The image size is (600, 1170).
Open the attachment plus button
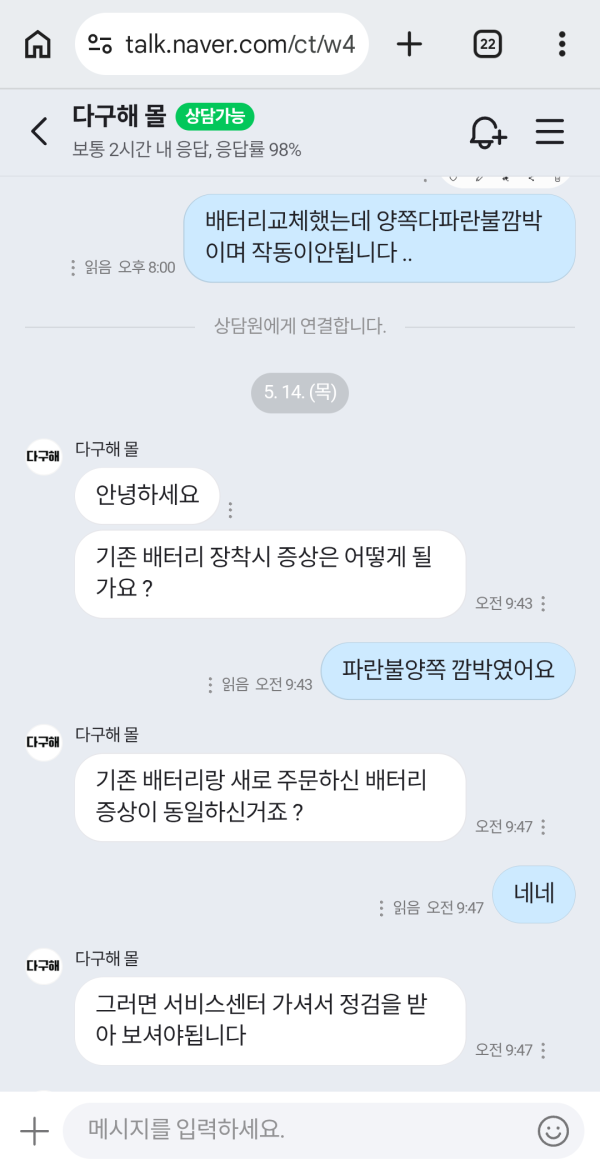[x=34, y=1130]
